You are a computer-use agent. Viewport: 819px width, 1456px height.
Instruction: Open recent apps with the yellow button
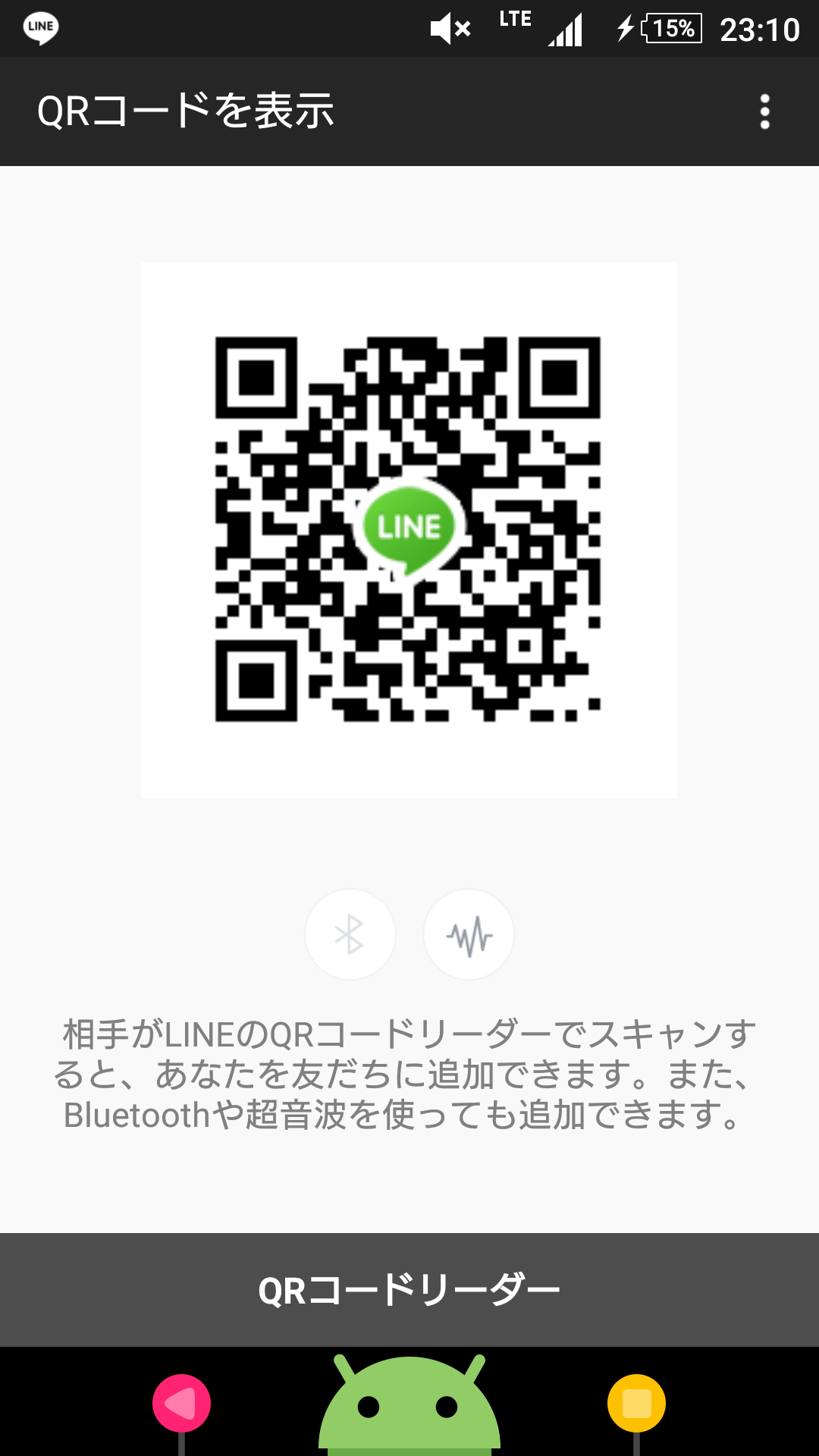click(636, 1404)
